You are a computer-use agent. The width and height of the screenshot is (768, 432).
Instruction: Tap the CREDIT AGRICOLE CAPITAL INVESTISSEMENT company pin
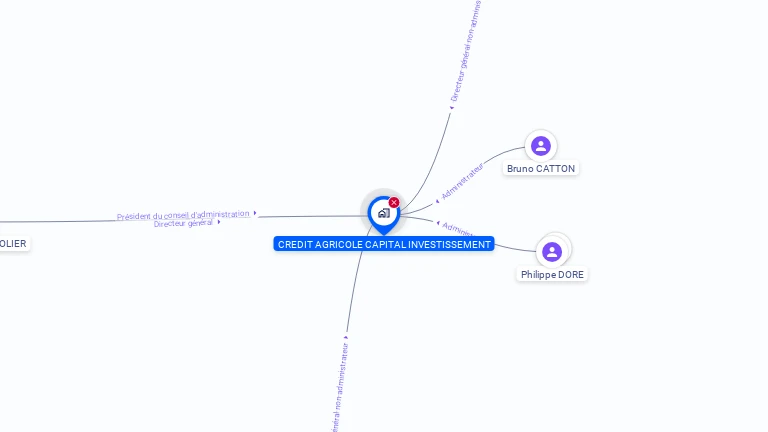coord(383,213)
